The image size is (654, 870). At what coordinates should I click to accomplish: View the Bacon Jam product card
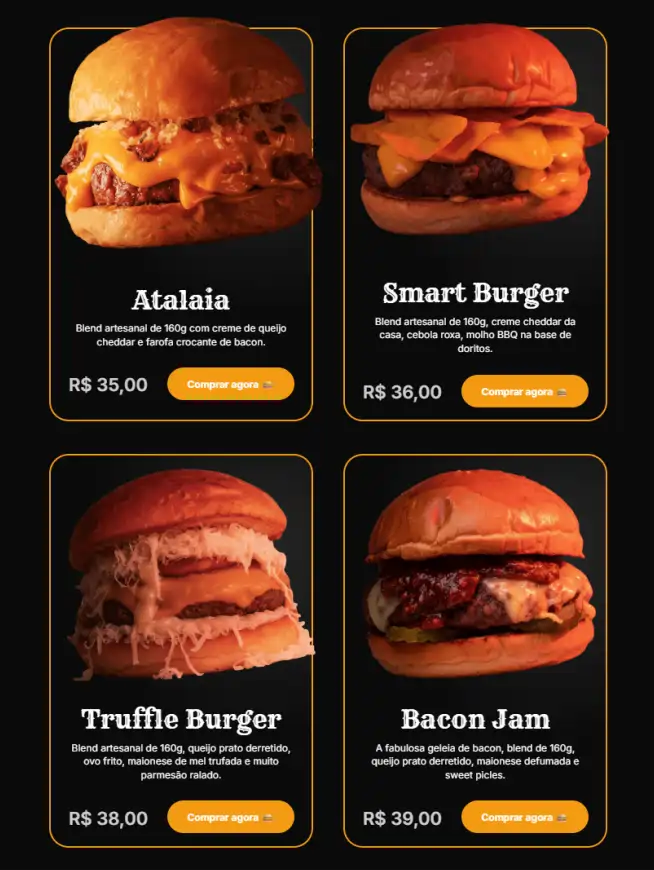pyautogui.click(x=475, y=718)
